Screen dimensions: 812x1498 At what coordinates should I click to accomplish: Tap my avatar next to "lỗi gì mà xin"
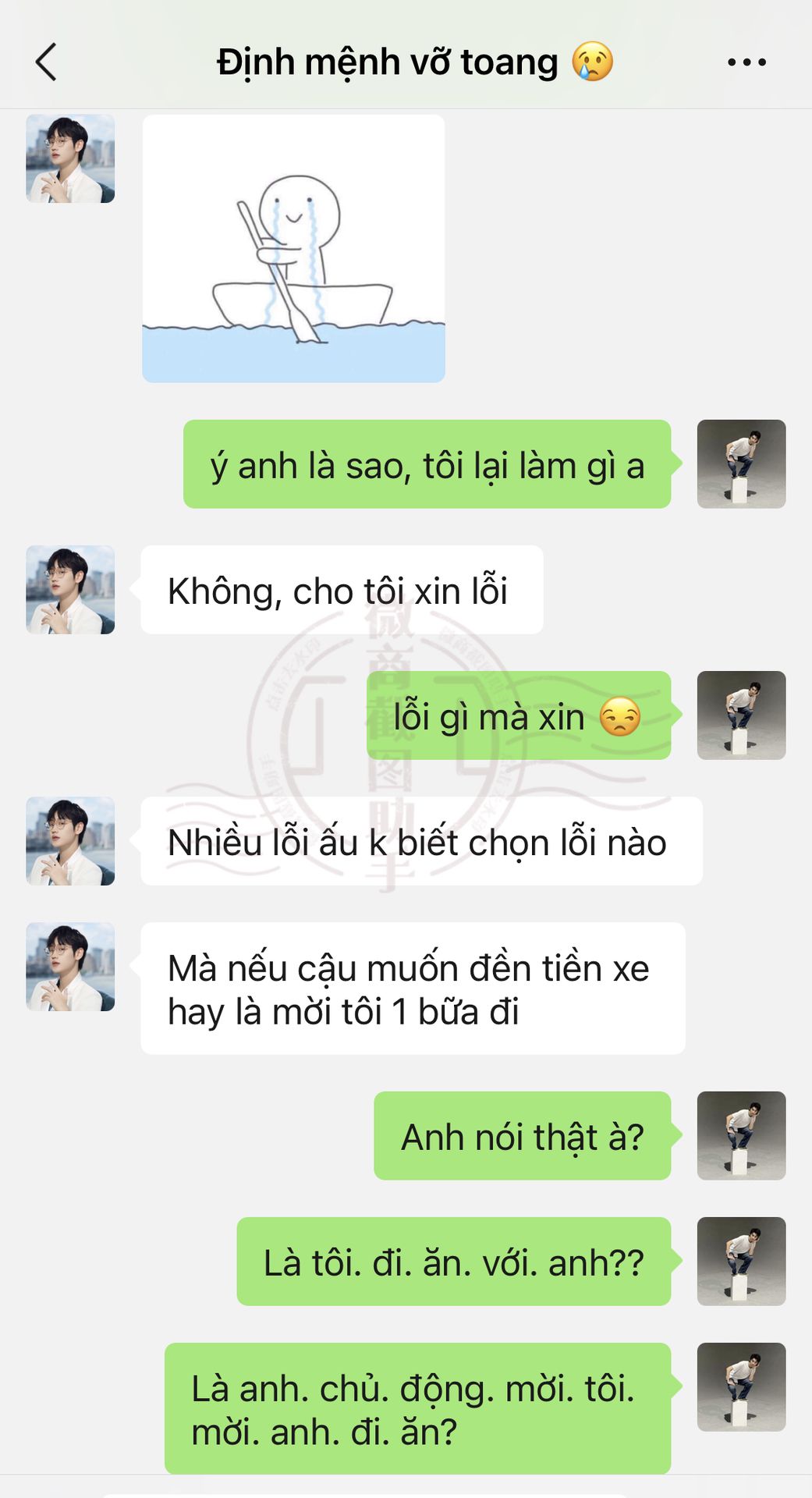[741, 715]
